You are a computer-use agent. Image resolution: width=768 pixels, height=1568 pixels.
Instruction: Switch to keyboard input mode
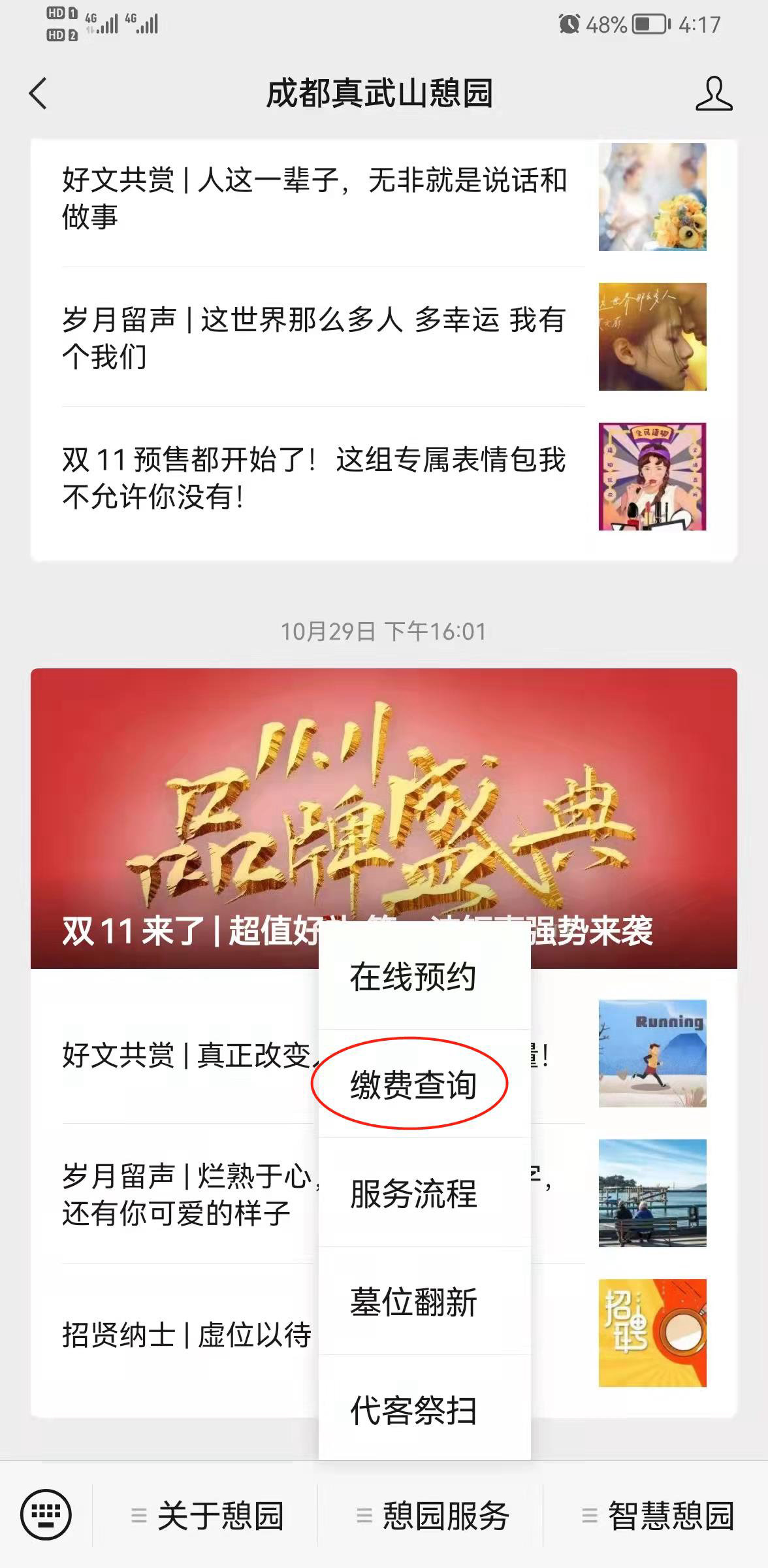click(x=46, y=1514)
